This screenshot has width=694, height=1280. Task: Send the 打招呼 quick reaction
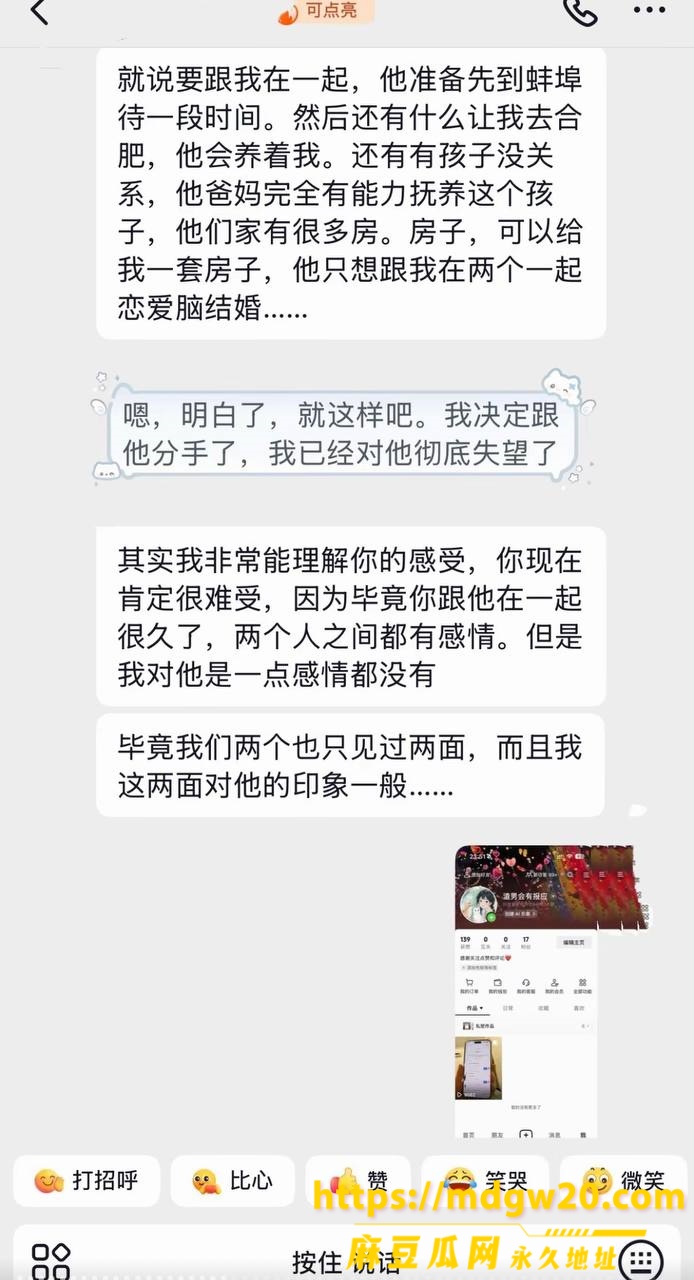(x=85, y=1181)
